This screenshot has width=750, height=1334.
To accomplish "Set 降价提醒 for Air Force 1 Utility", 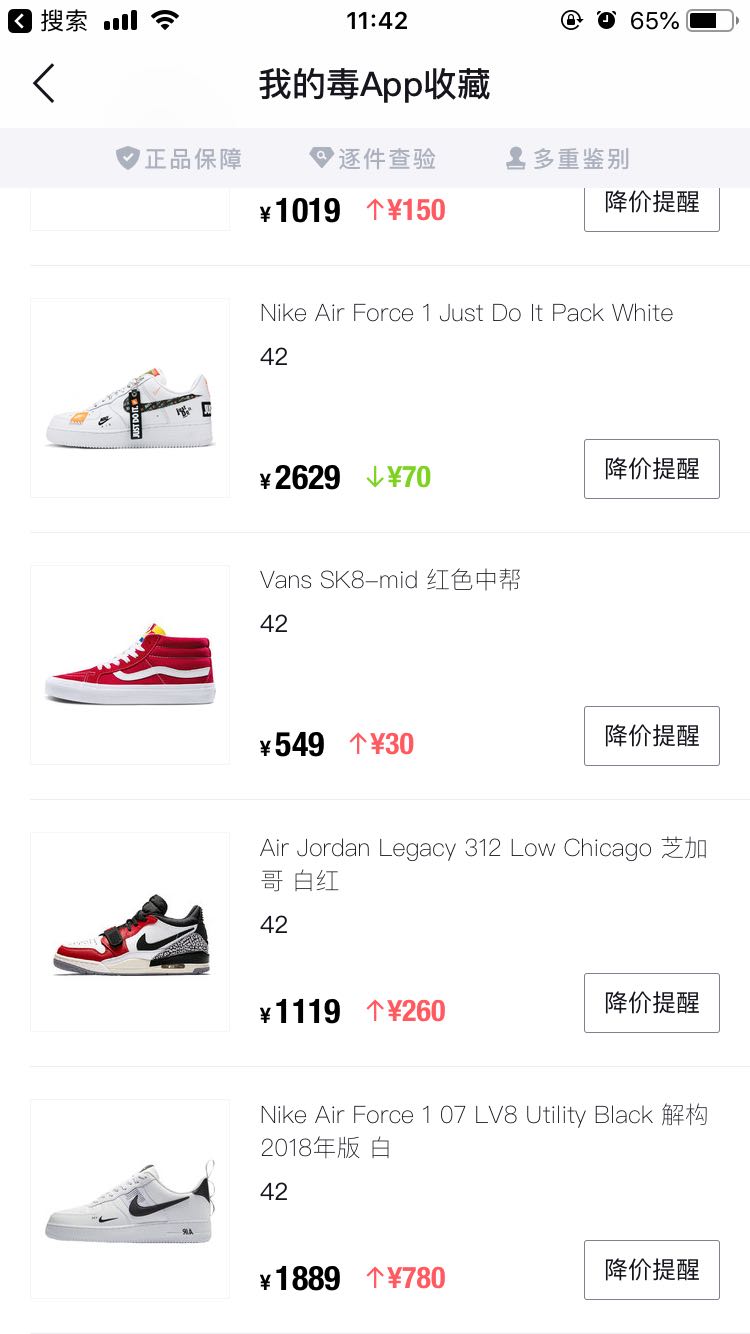I will click(651, 1270).
